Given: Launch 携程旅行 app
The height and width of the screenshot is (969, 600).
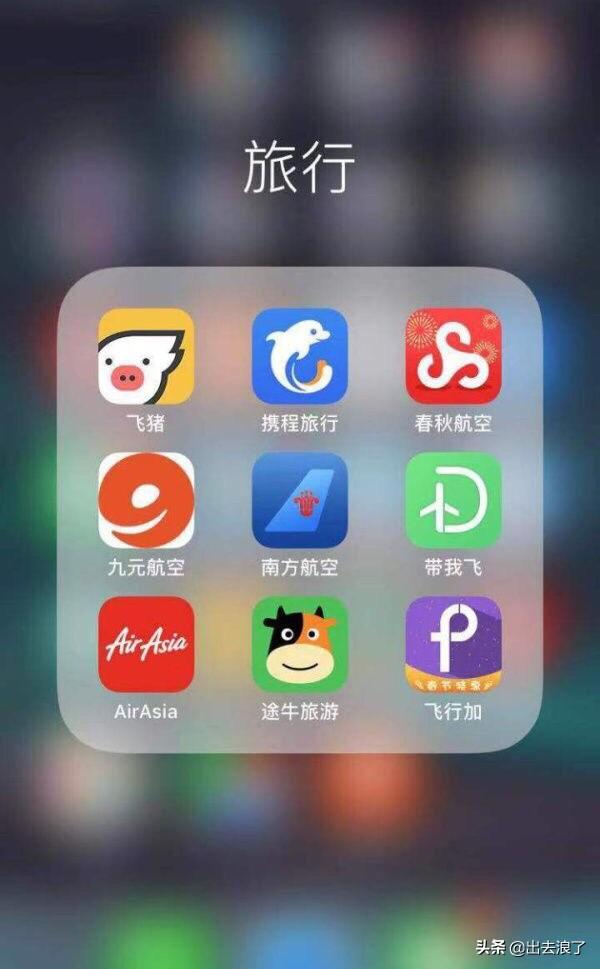Looking at the screenshot, I should [299, 356].
